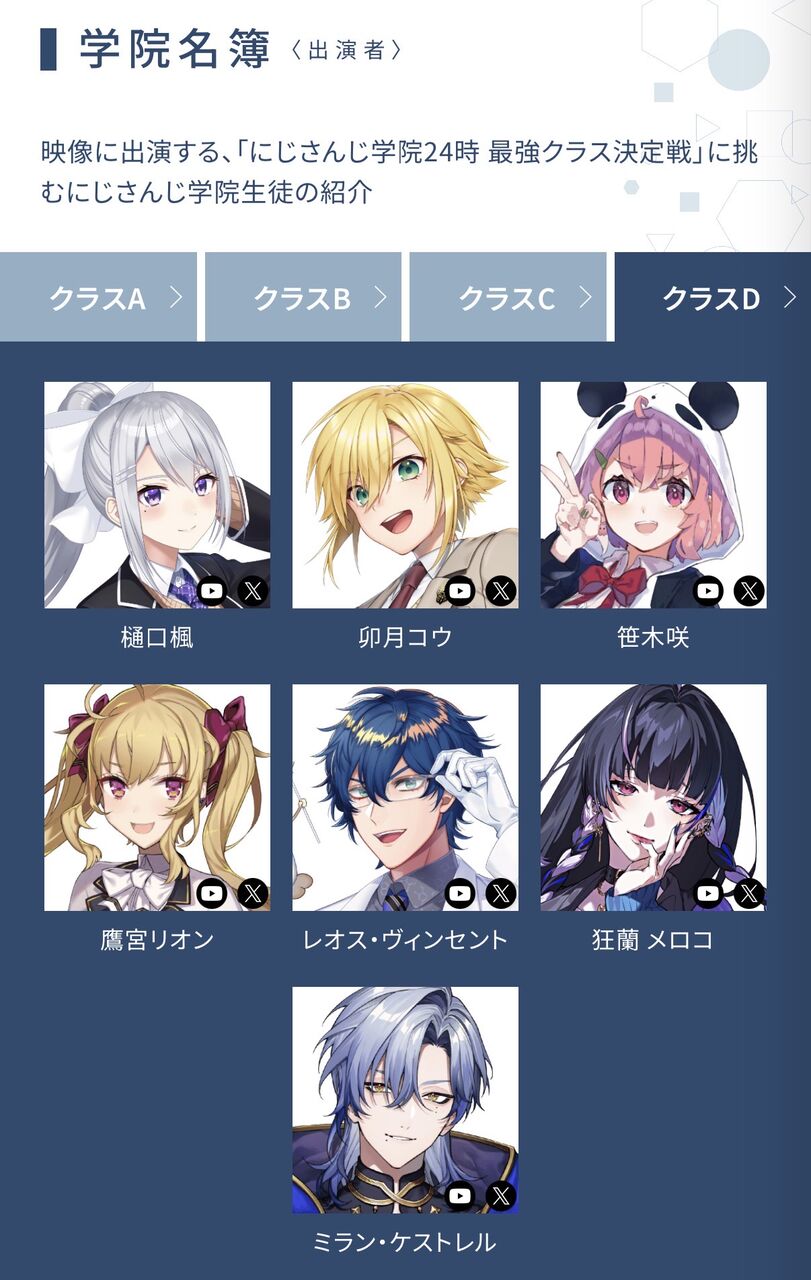
Task: Switch to the クラスB tab
Action: coord(303,297)
